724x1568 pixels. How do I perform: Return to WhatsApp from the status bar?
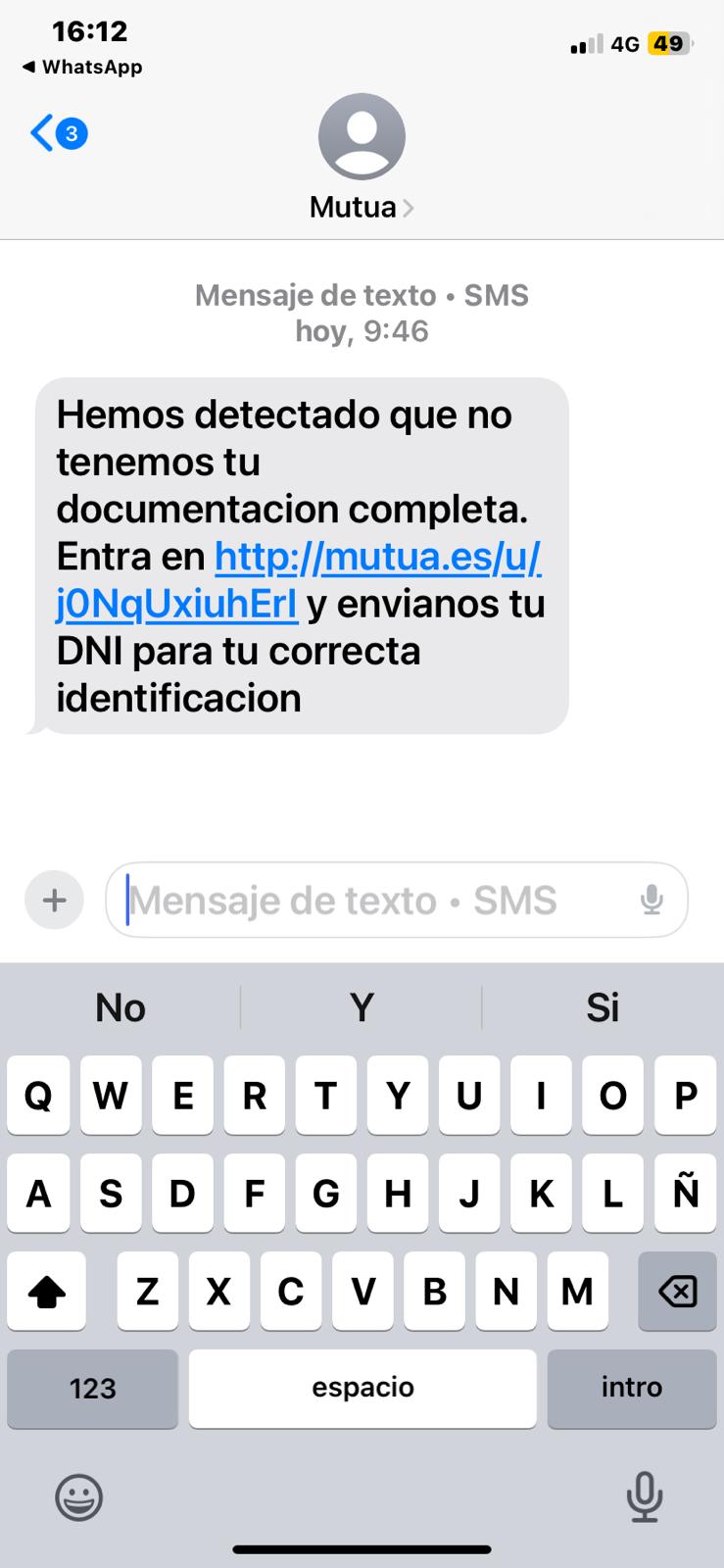tap(82, 67)
